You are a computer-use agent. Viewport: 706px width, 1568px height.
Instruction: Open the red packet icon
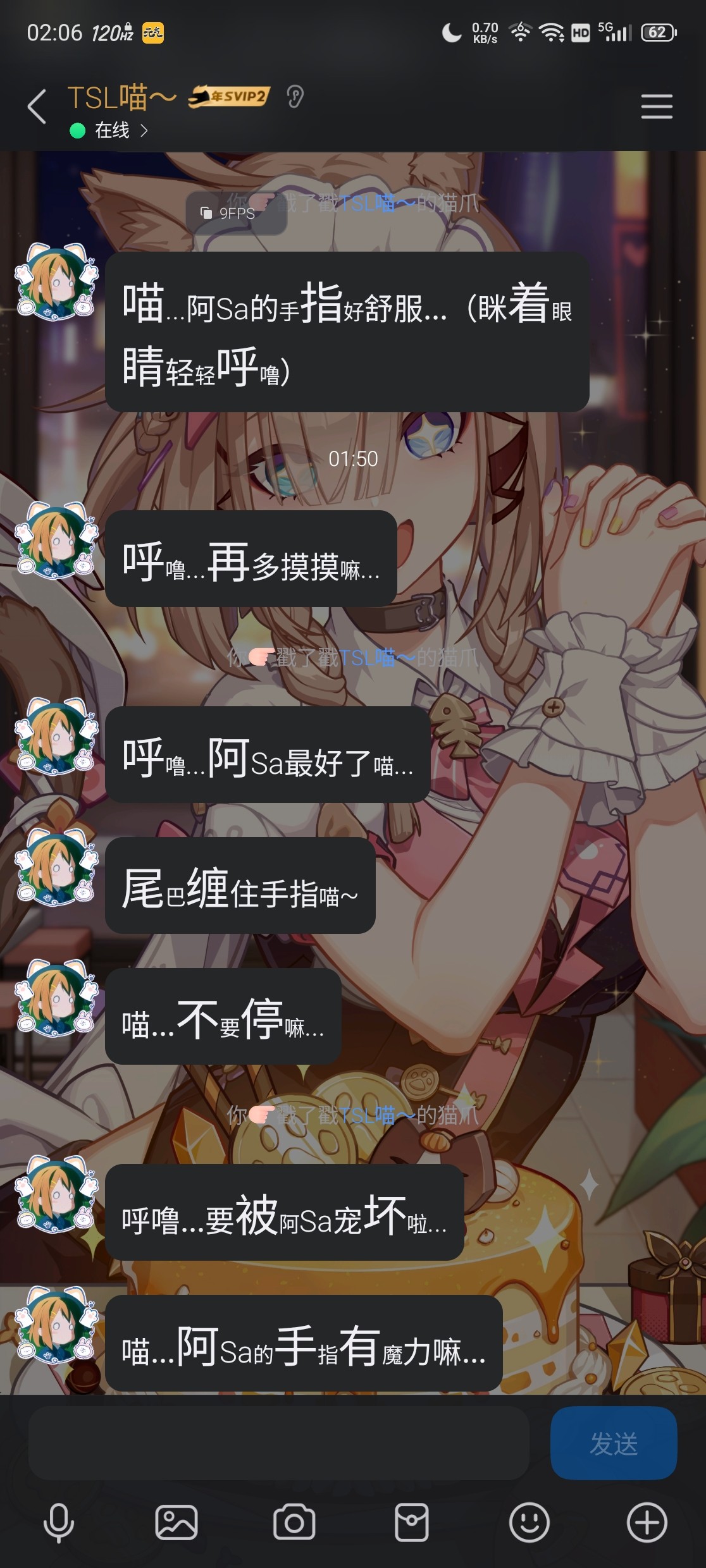coord(412,1522)
